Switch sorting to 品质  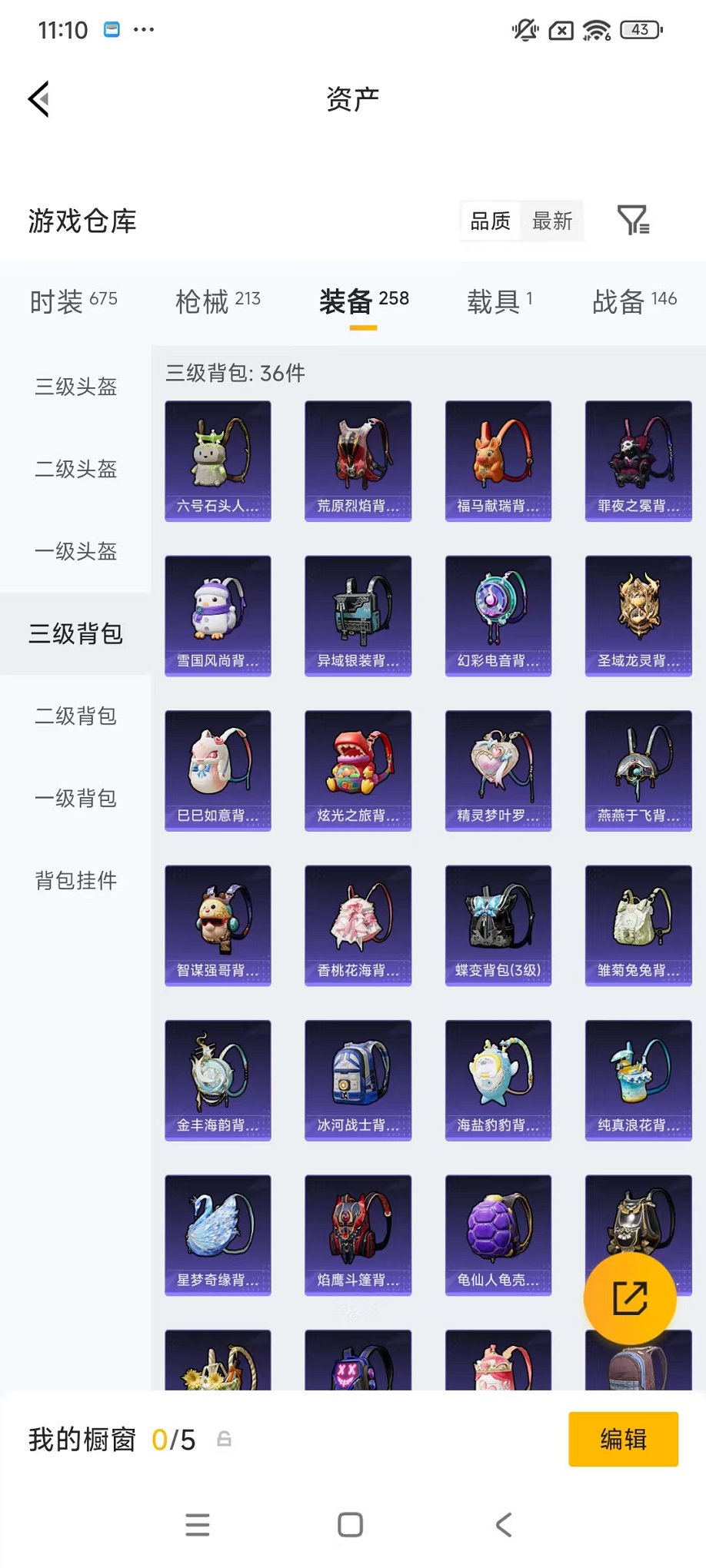pos(490,221)
